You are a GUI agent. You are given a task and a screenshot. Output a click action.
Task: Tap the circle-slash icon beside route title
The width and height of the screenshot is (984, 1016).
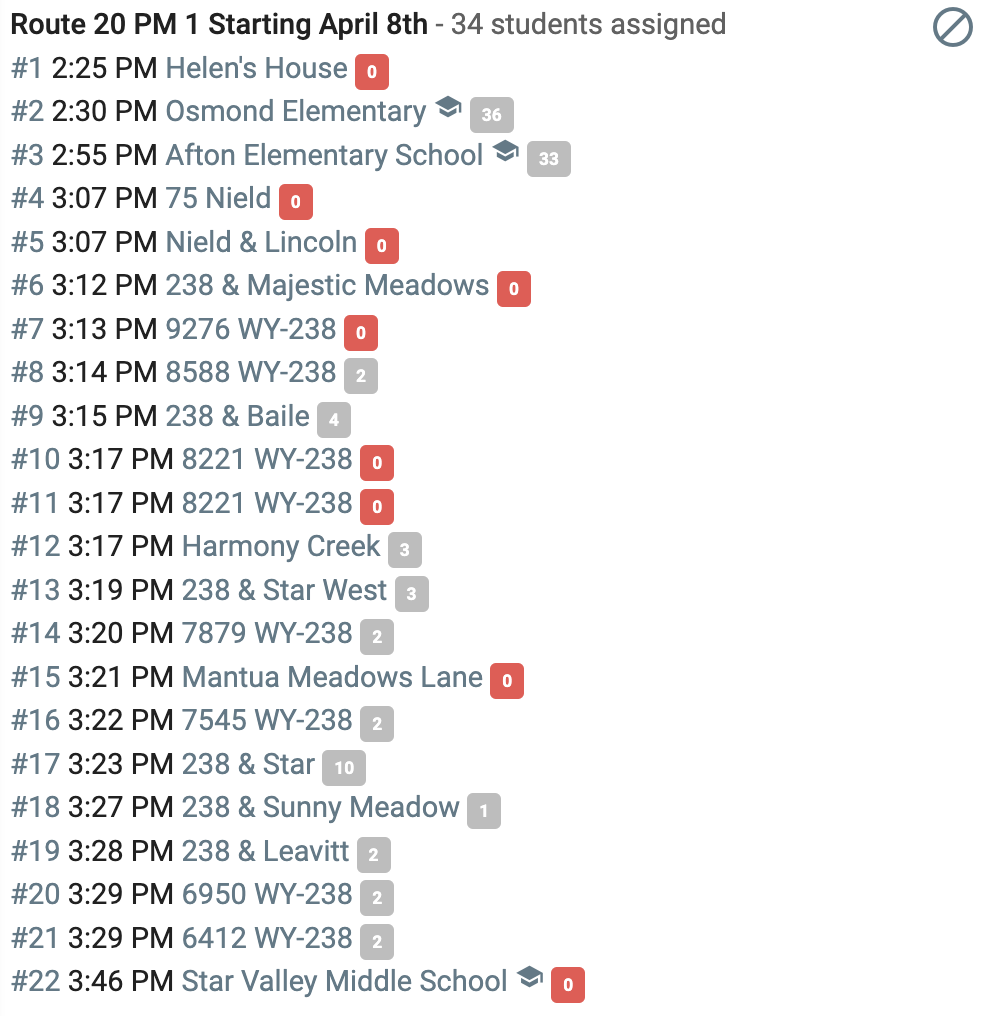click(x=952, y=27)
